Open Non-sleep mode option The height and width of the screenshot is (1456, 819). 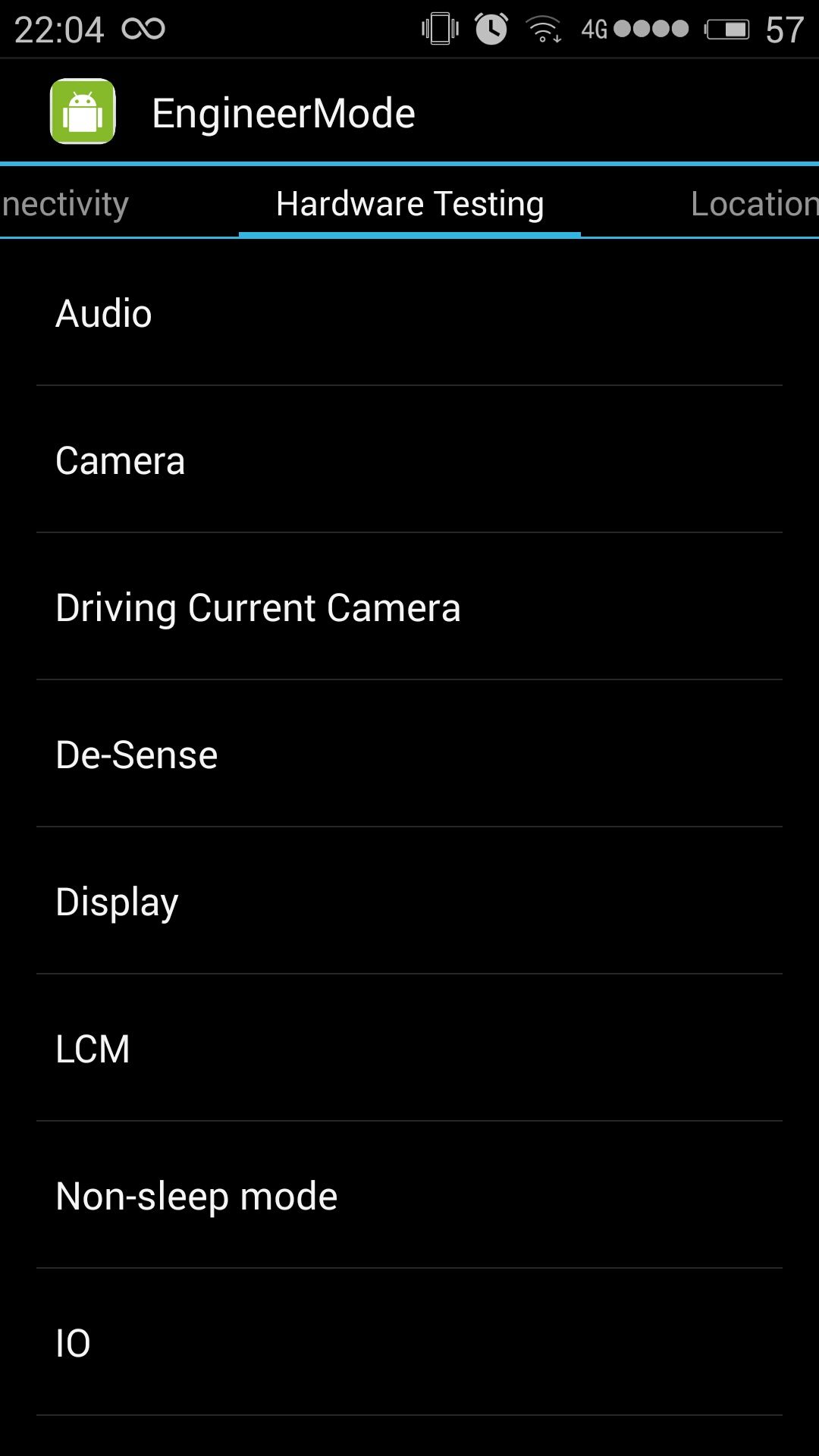(x=409, y=1195)
